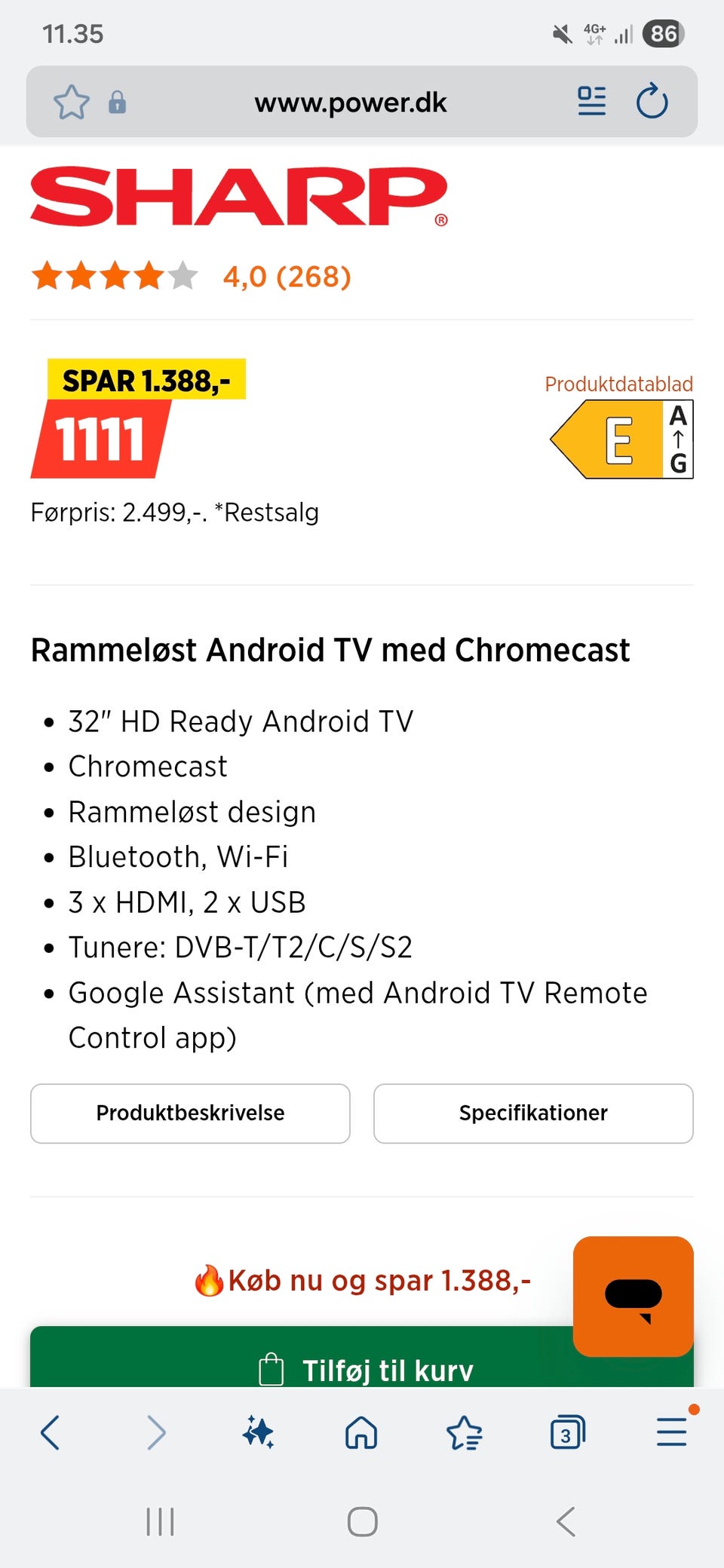
Task: Go forward in browser history
Action: [x=156, y=1432]
